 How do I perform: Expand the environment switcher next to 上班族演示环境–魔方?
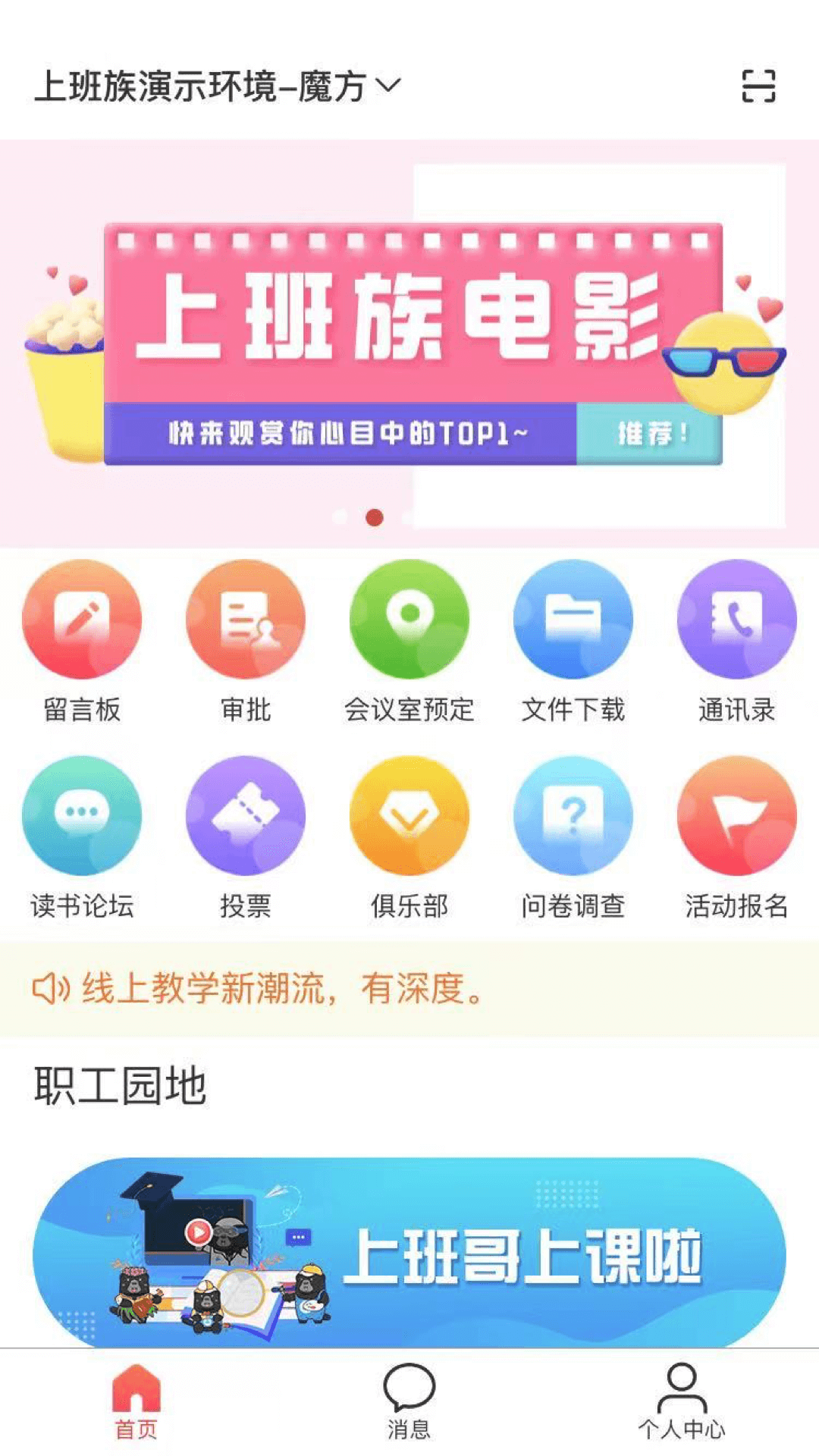point(389,86)
